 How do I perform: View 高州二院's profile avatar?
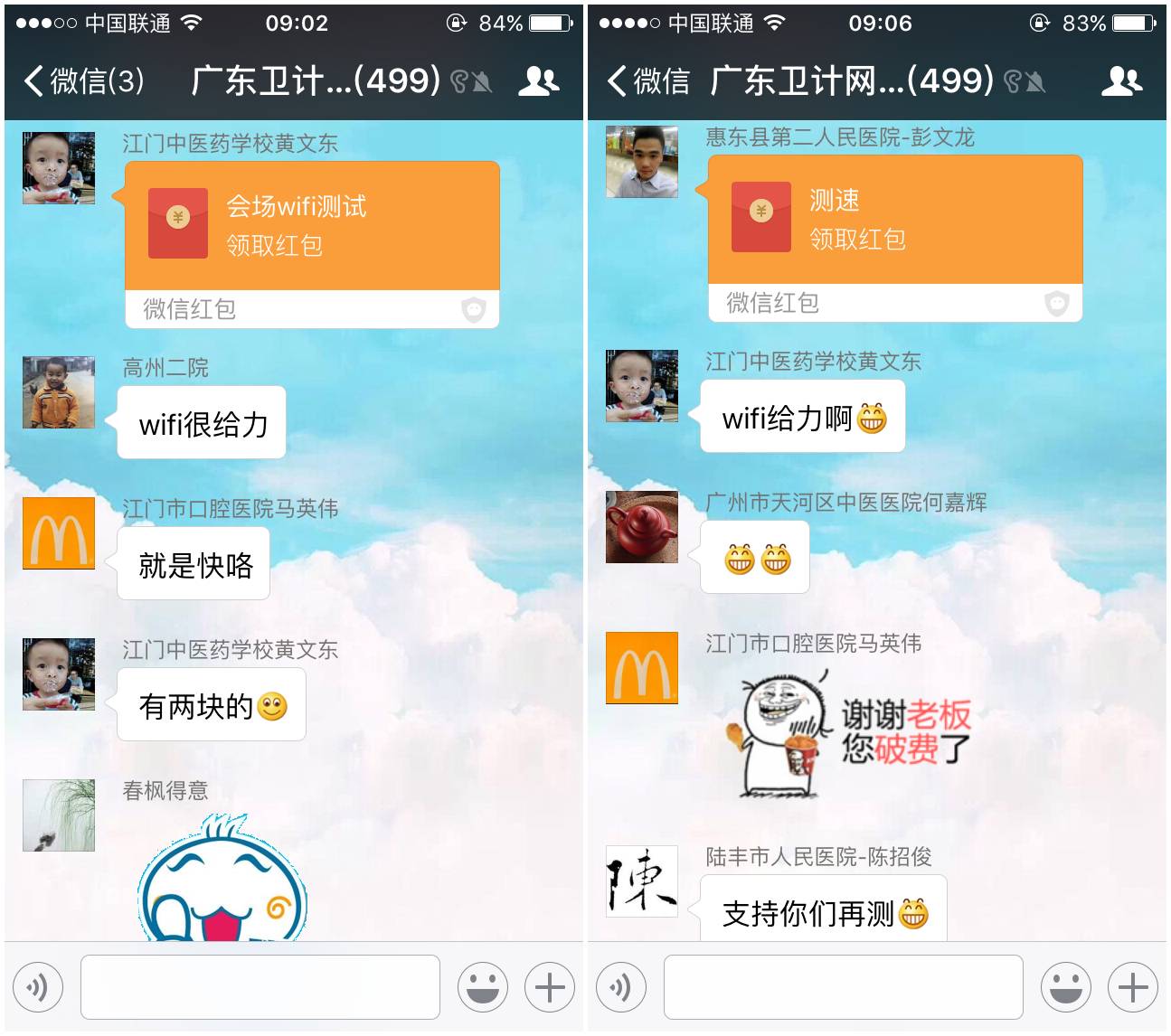point(59,392)
